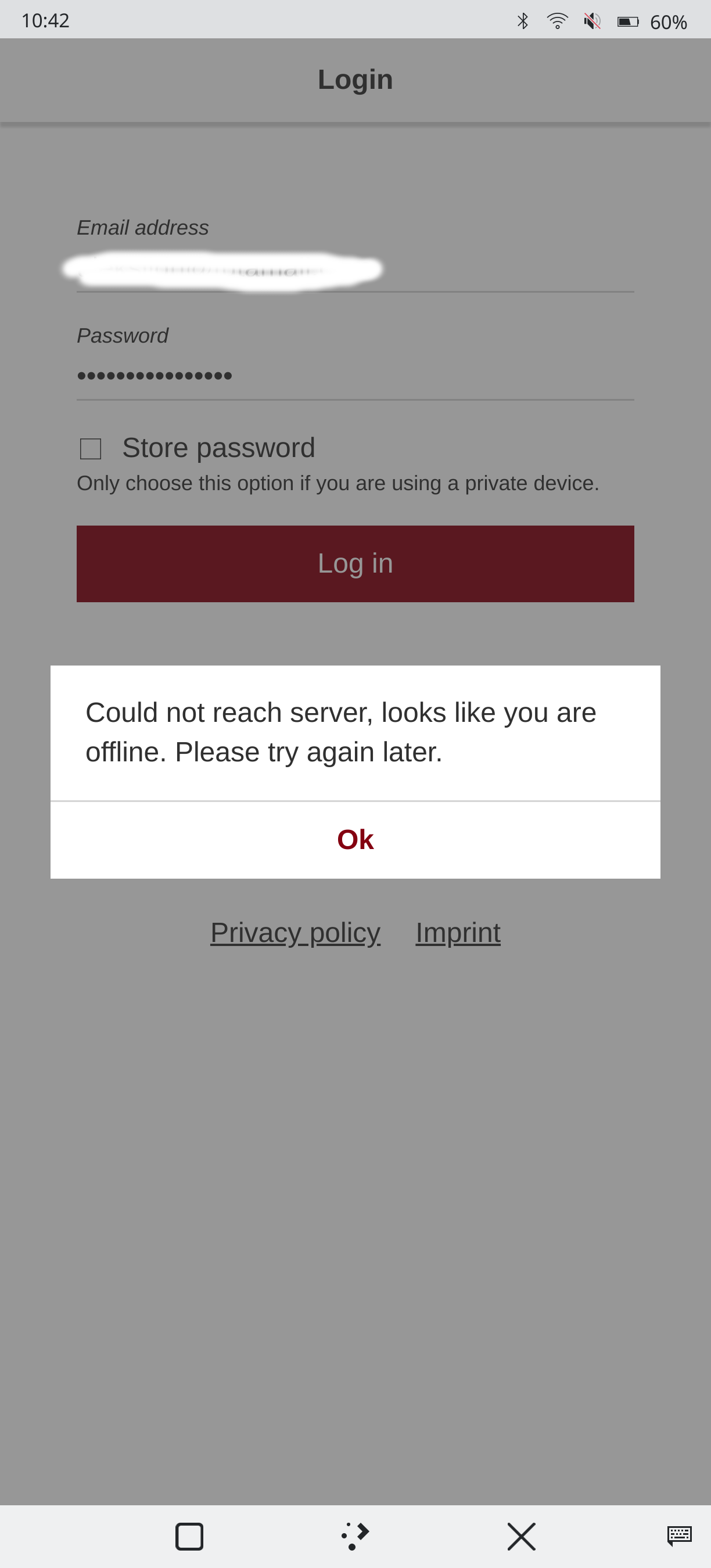The width and height of the screenshot is (711, 1568).
Task: Tap the Log in button
Action: [x=355, y=564]
